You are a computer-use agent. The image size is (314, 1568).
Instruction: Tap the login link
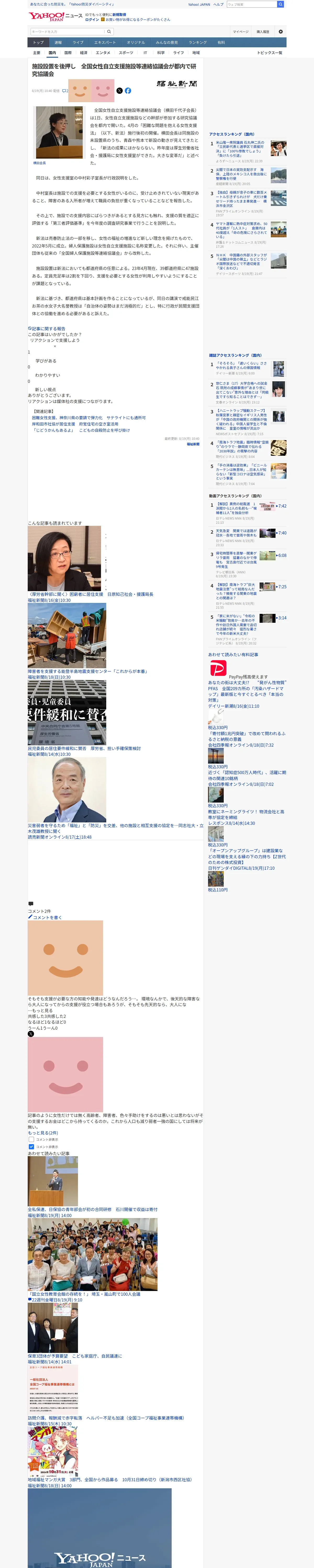pyautogui.click(x=92, y=20)
